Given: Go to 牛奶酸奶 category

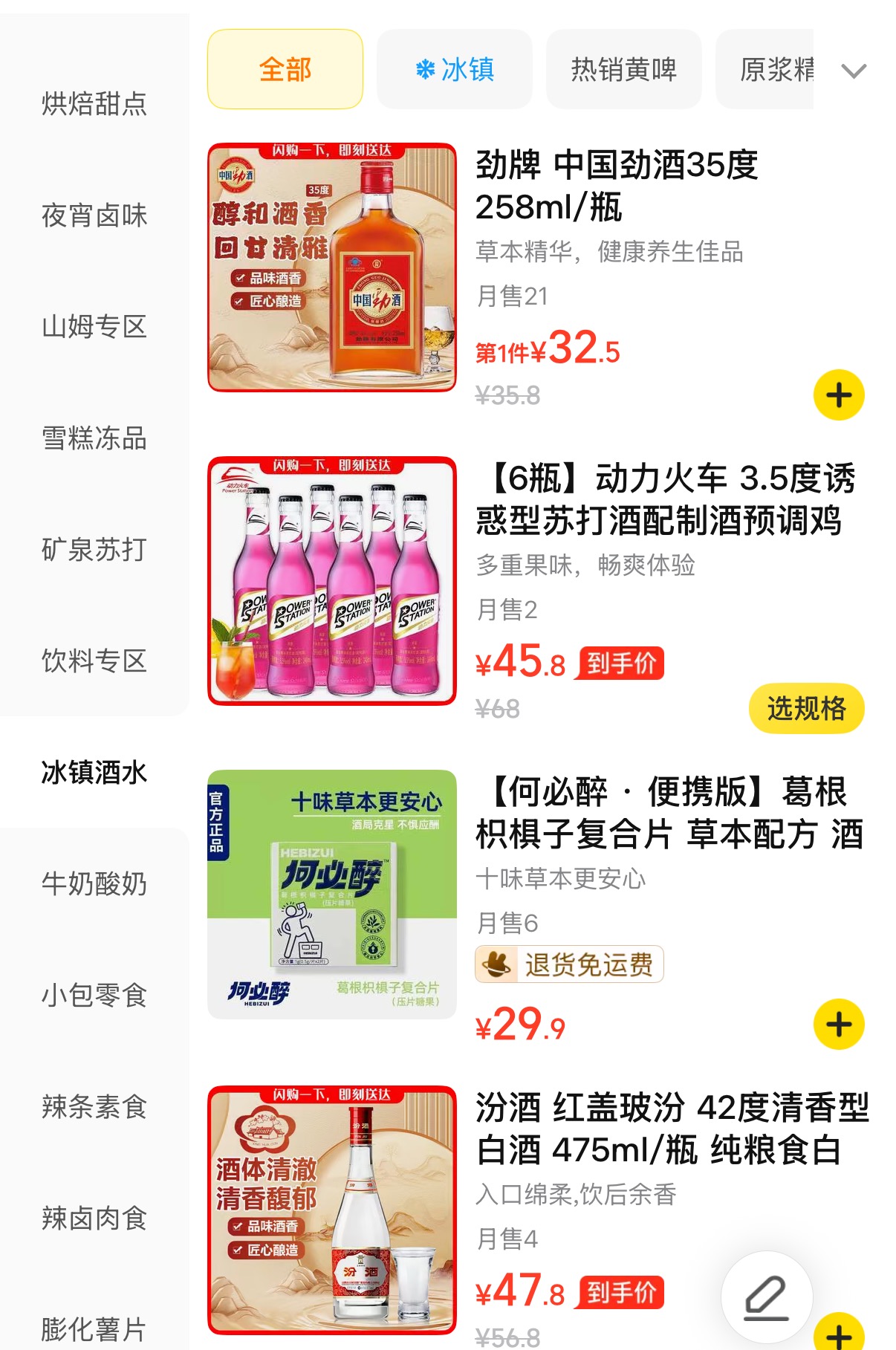Looking at the screenshot, I should (94, 884).
